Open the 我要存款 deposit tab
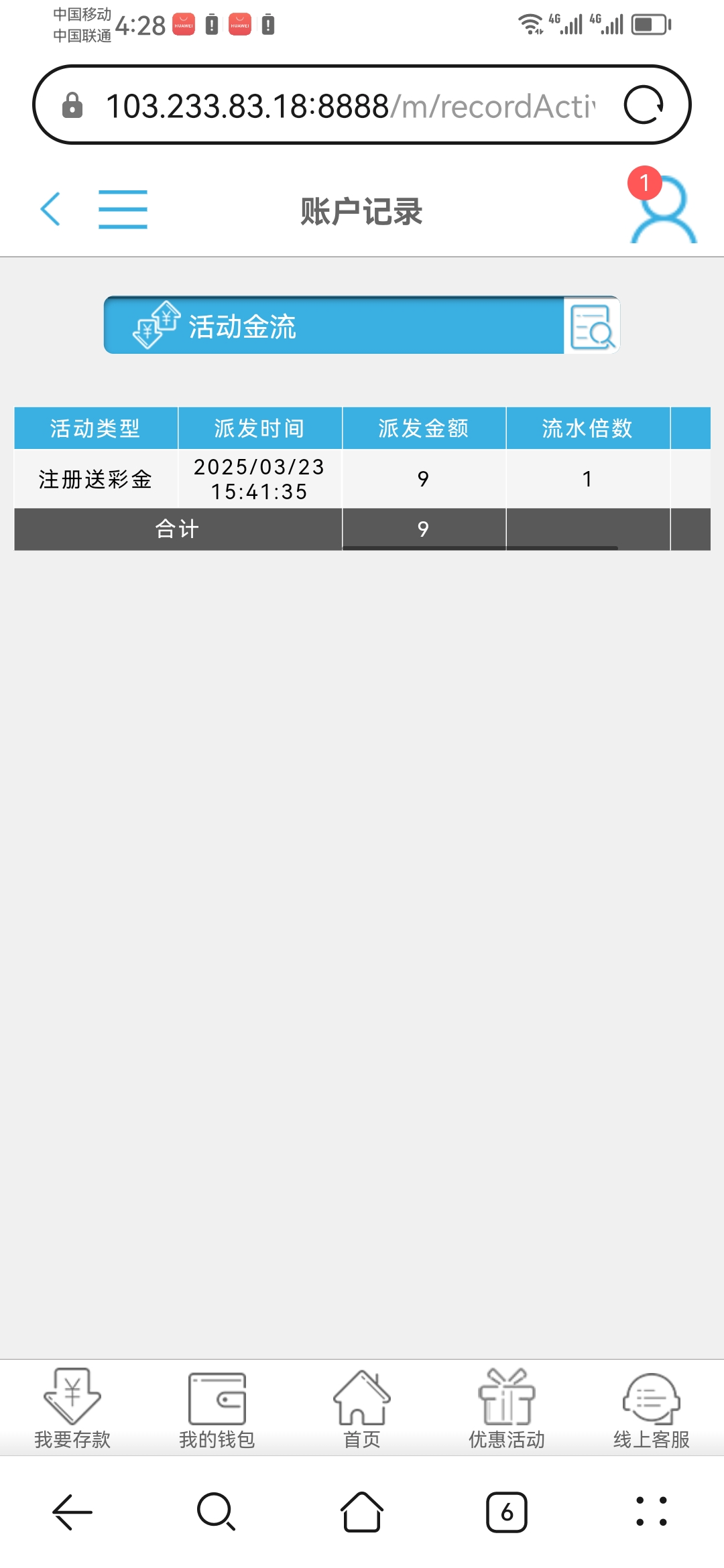This screenshot has width=724, height=1568. 72,1409
